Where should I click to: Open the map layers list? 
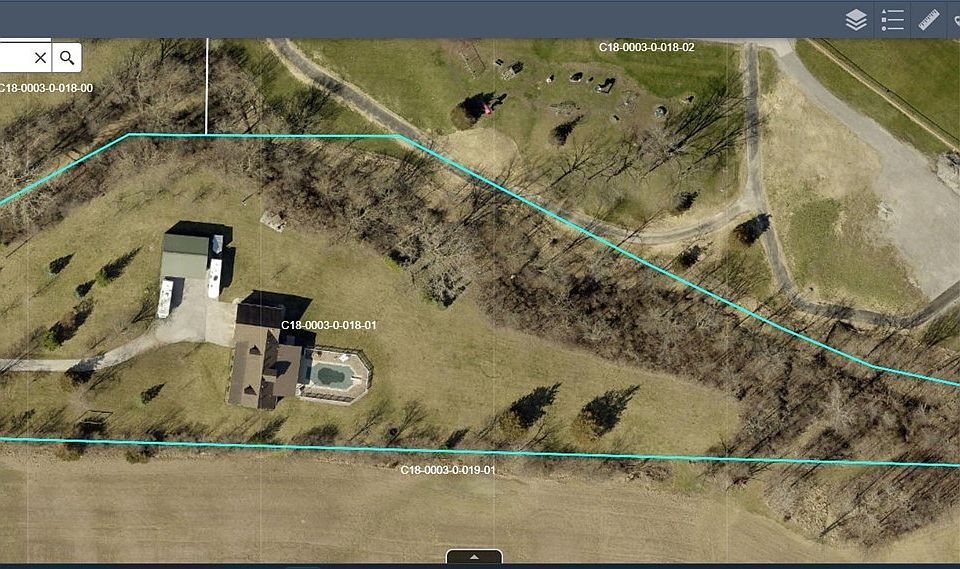pos(856,20)
